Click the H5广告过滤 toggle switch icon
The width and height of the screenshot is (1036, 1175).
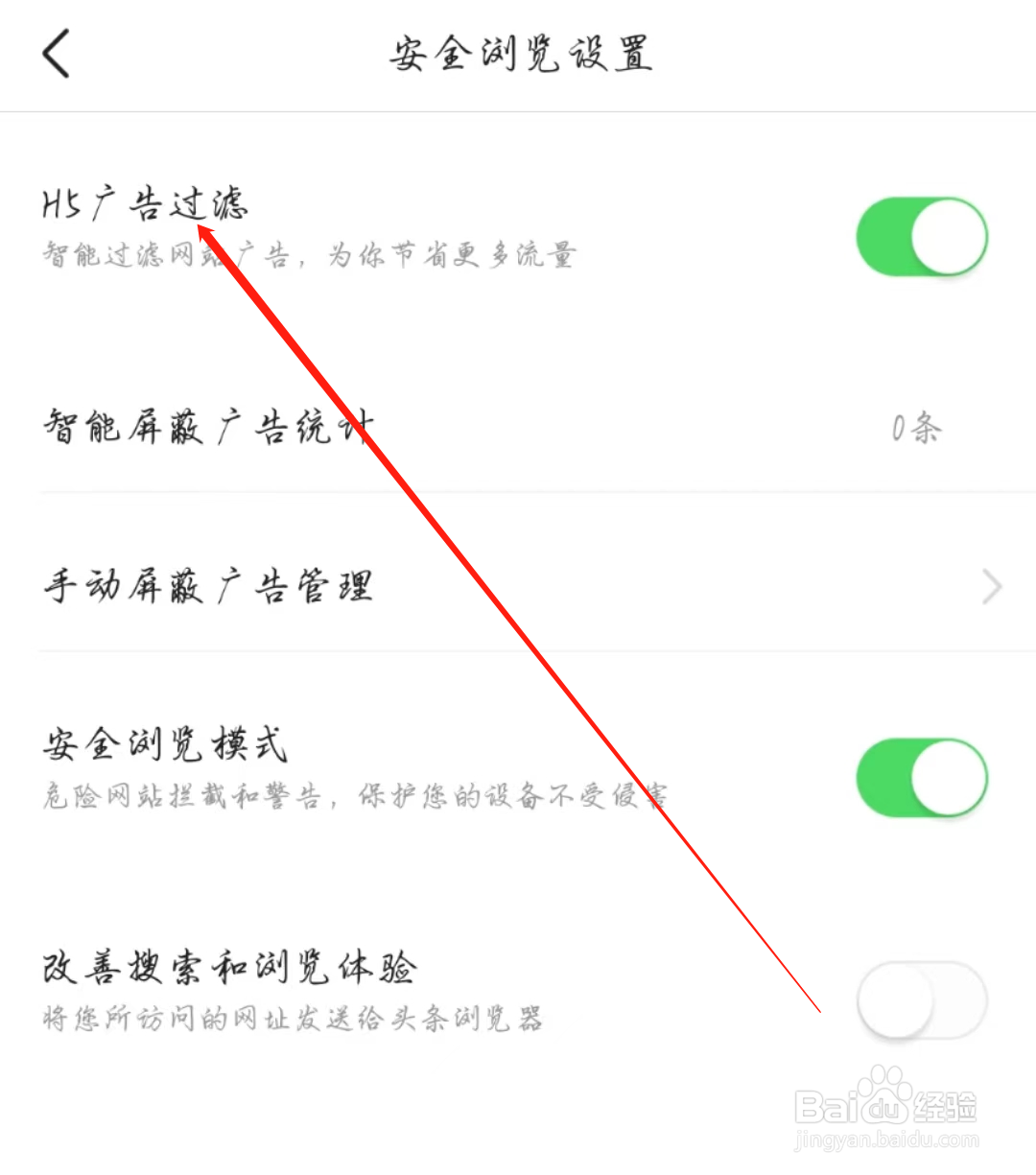coord(919,237)
